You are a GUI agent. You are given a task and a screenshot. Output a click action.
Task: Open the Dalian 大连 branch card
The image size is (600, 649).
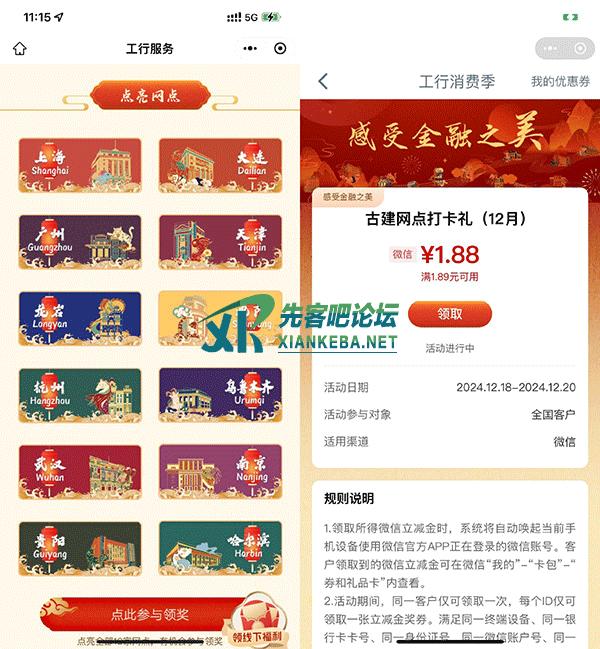(x=220, y=166)
